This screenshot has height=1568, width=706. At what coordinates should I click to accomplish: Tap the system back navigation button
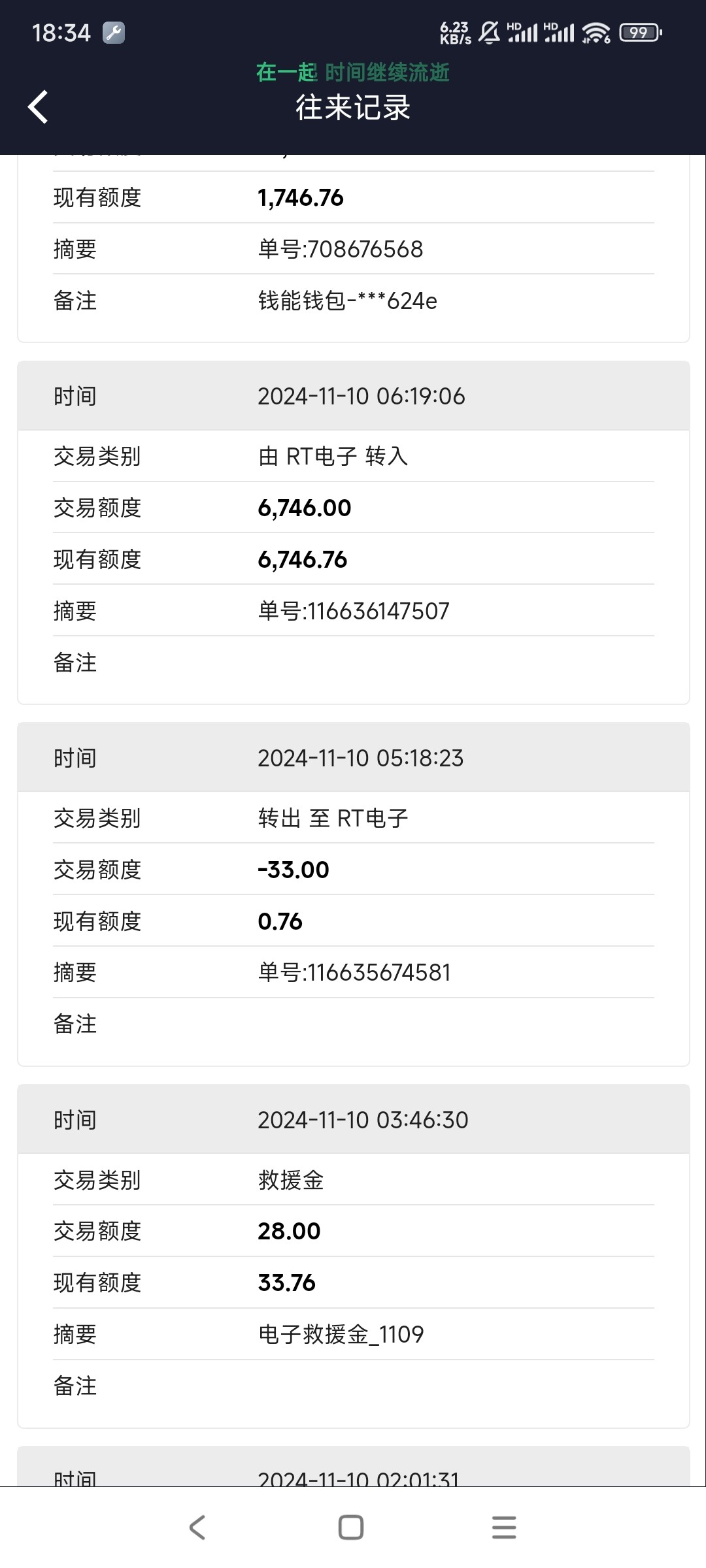pyautogui.click(x=197, y=1527)
